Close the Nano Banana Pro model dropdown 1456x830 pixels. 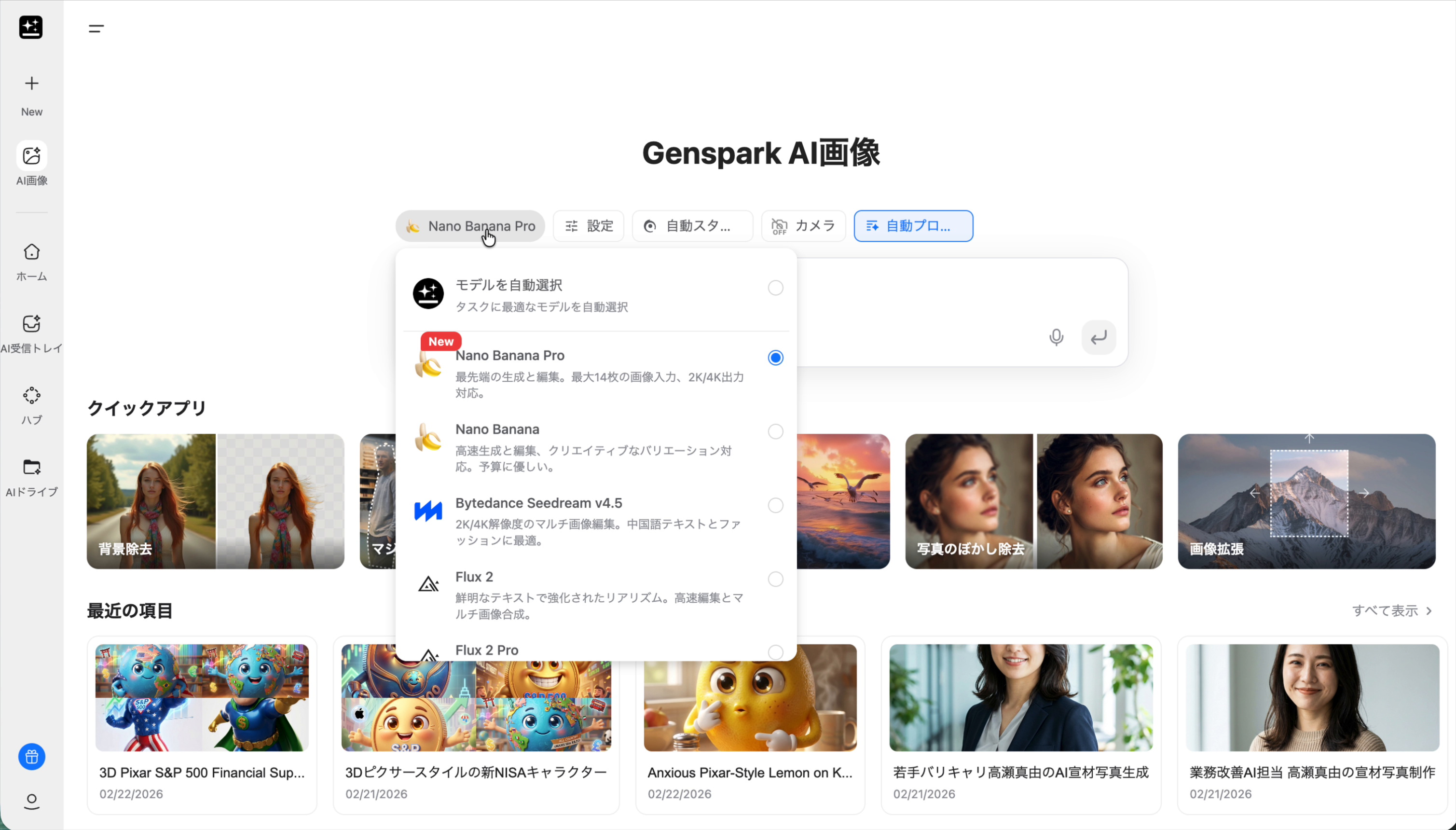[x=470, y=226]
